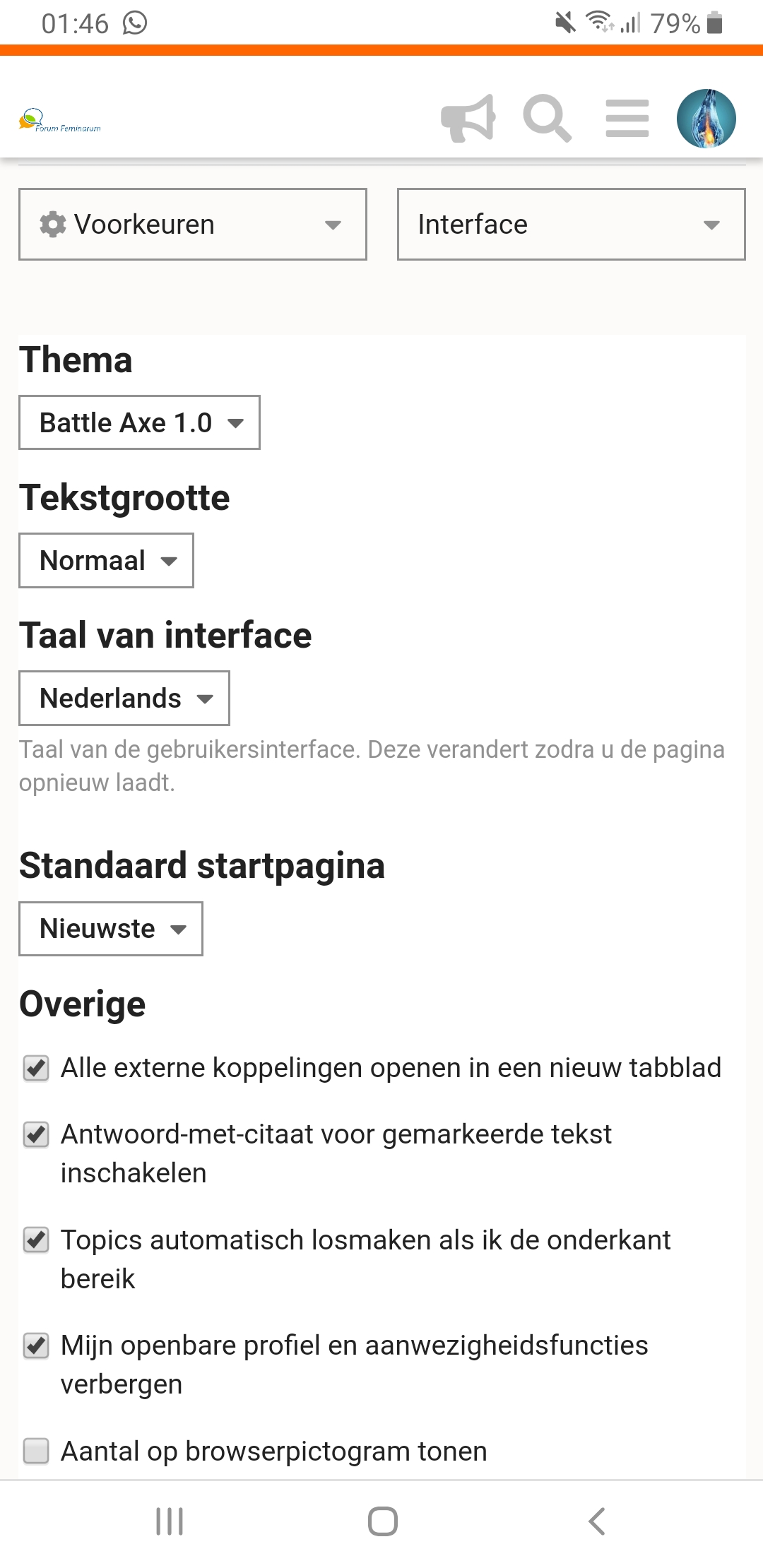Select interface language Nederlands dropdown
This screenshot has height=1568, width=763.
click(124, 698)
